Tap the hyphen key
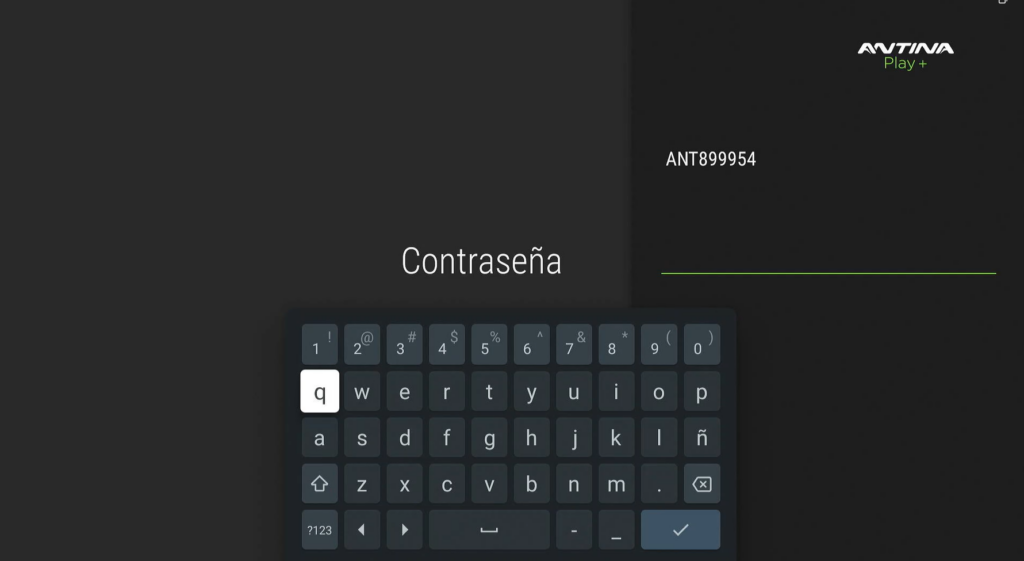This screenshot has width=1024, height=561. click(x=574, y=530)
